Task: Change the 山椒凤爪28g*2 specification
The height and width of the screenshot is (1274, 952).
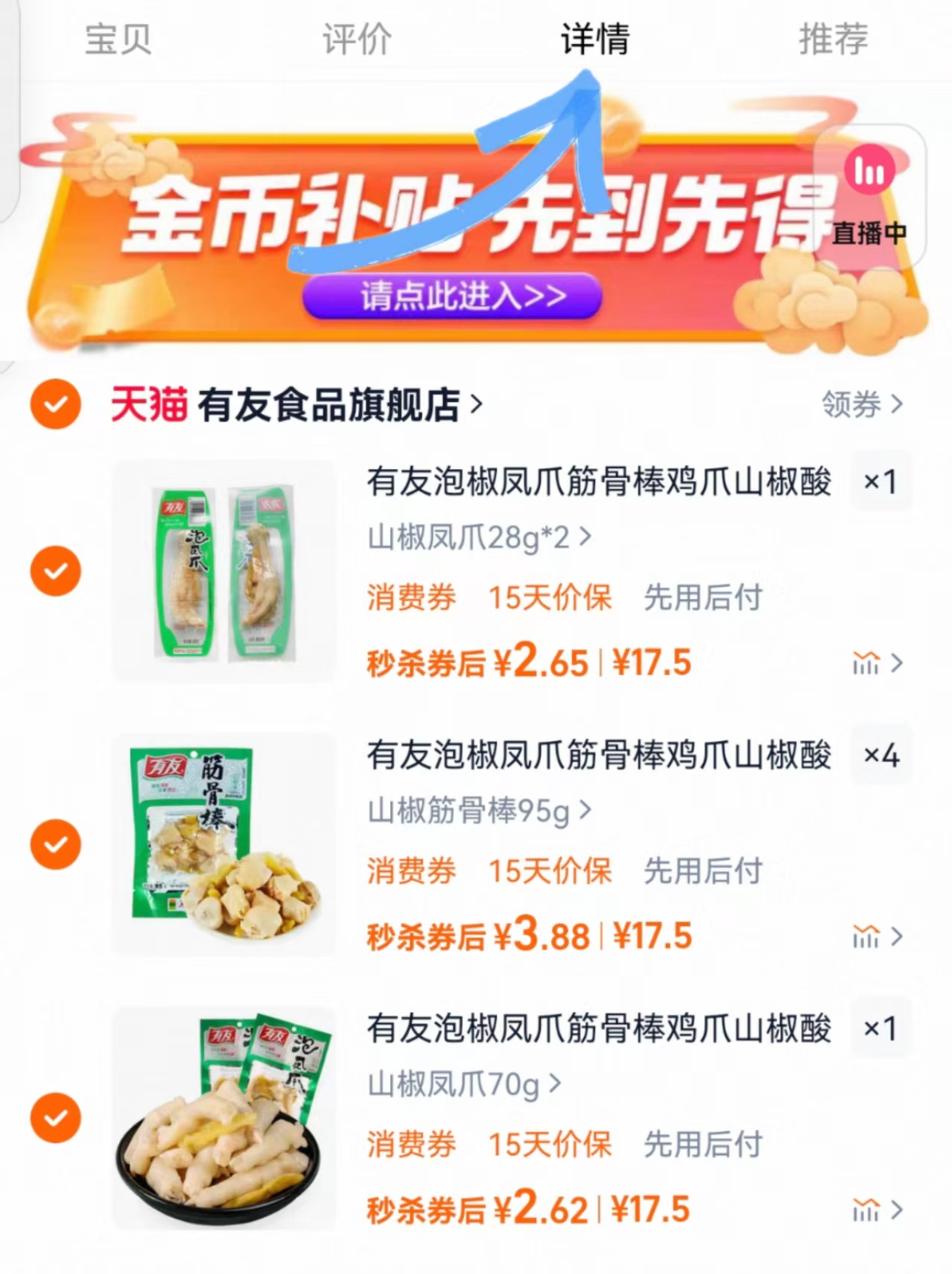Action: point(479,537)
